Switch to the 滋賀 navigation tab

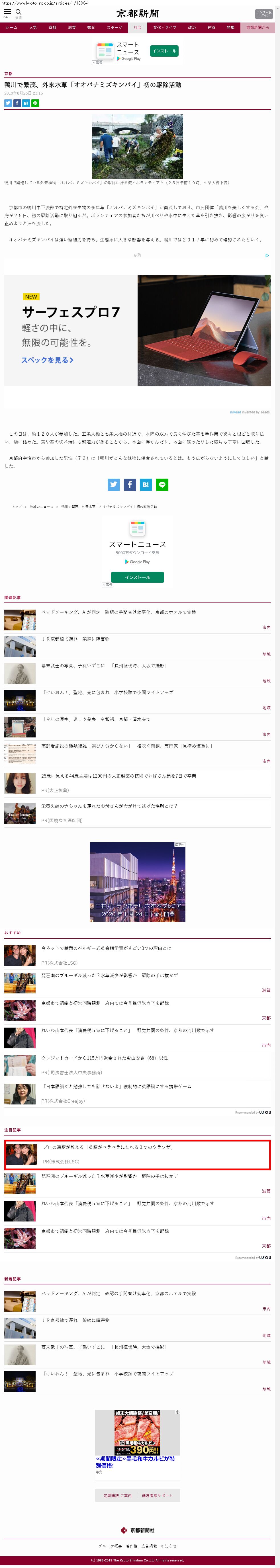pyautogui.click(x=72, y=27)
